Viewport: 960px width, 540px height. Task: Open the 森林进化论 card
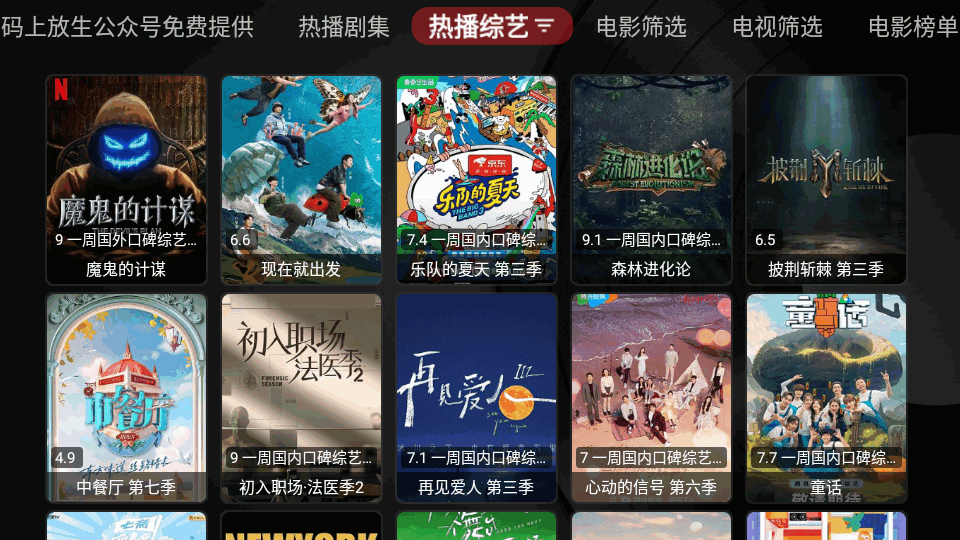[x=651, y=180]
